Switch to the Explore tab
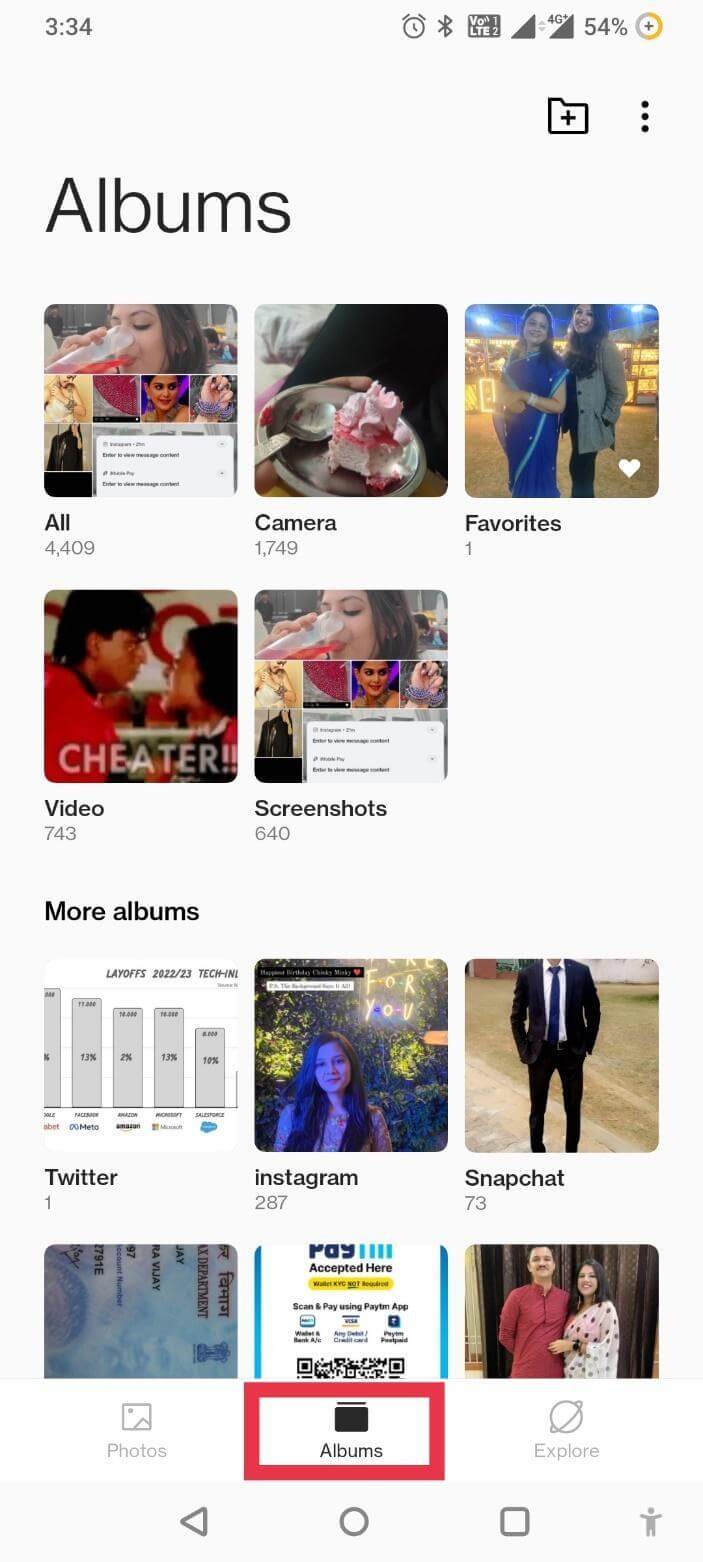 coord(566,1430)
